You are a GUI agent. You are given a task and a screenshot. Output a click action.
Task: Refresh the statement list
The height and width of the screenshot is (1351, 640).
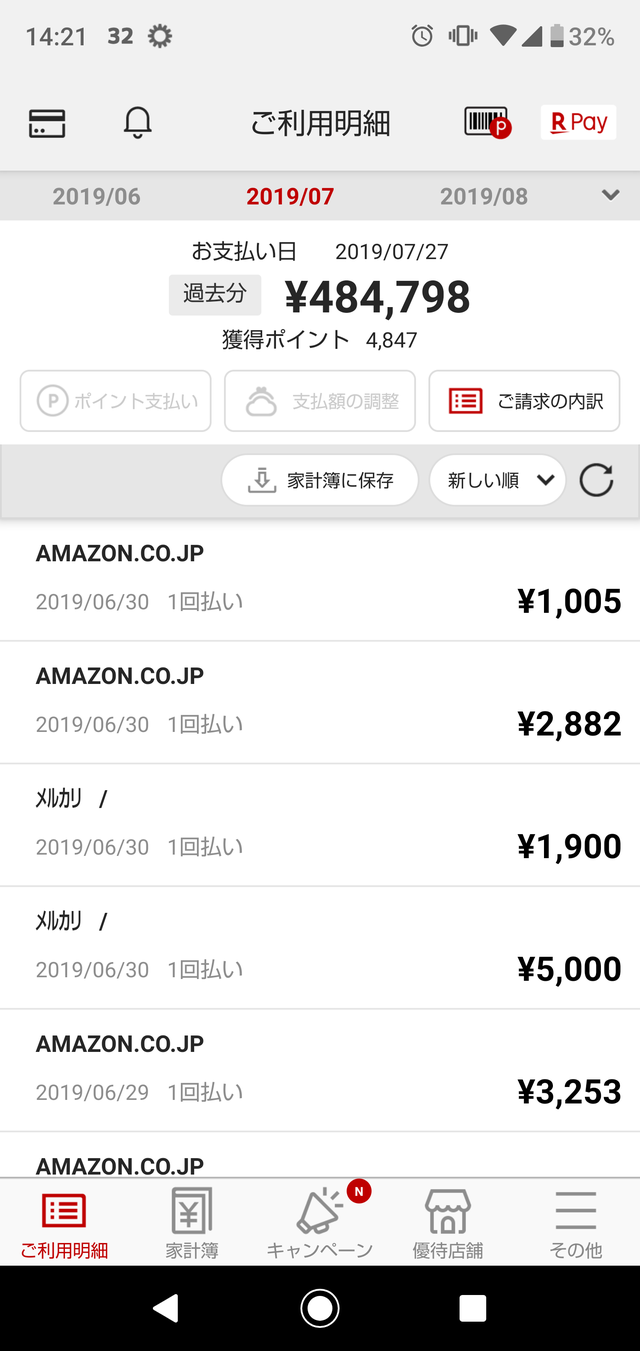597,480
